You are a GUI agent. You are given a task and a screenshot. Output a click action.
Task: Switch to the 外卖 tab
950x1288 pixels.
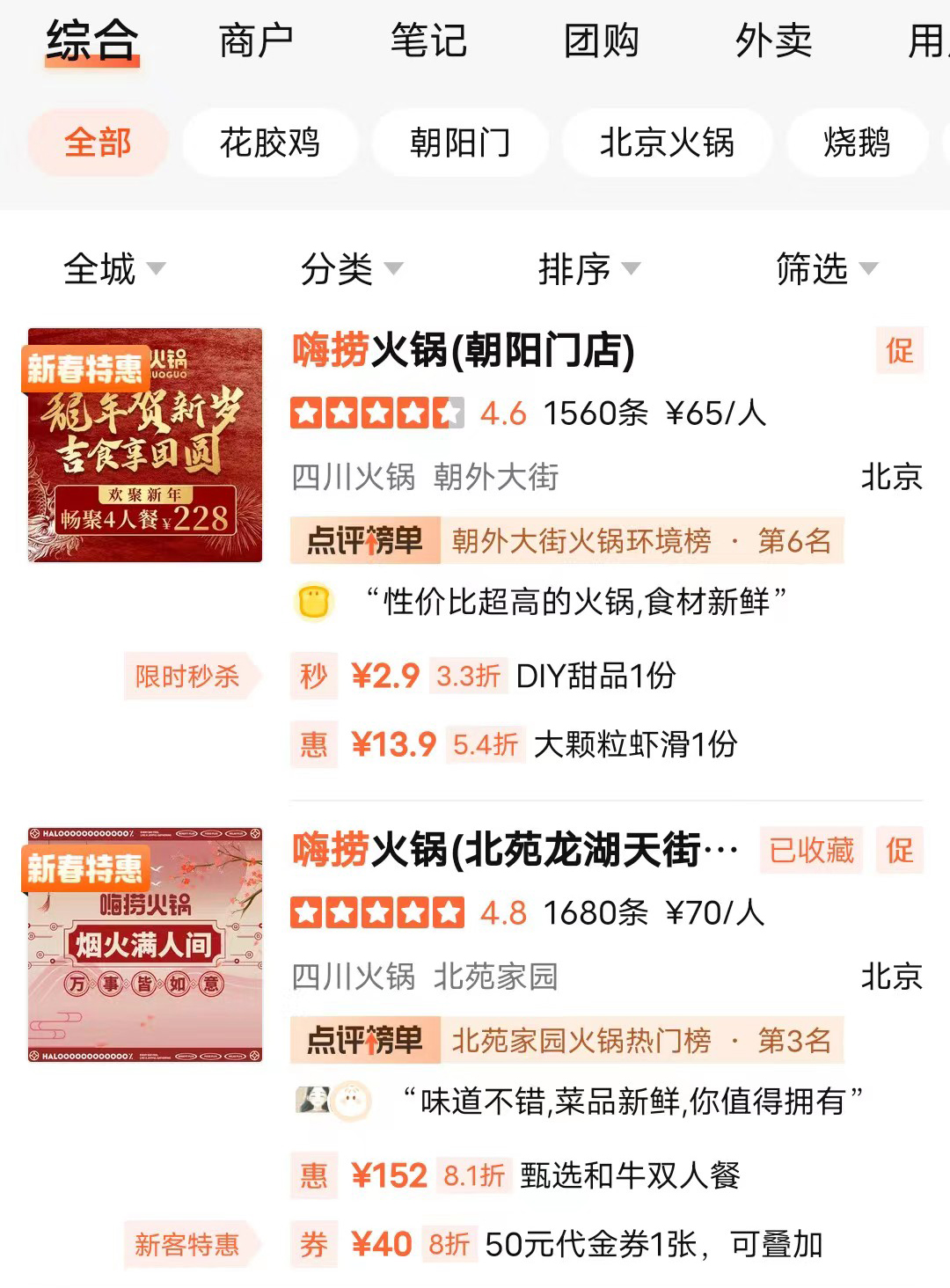[773, 40]
